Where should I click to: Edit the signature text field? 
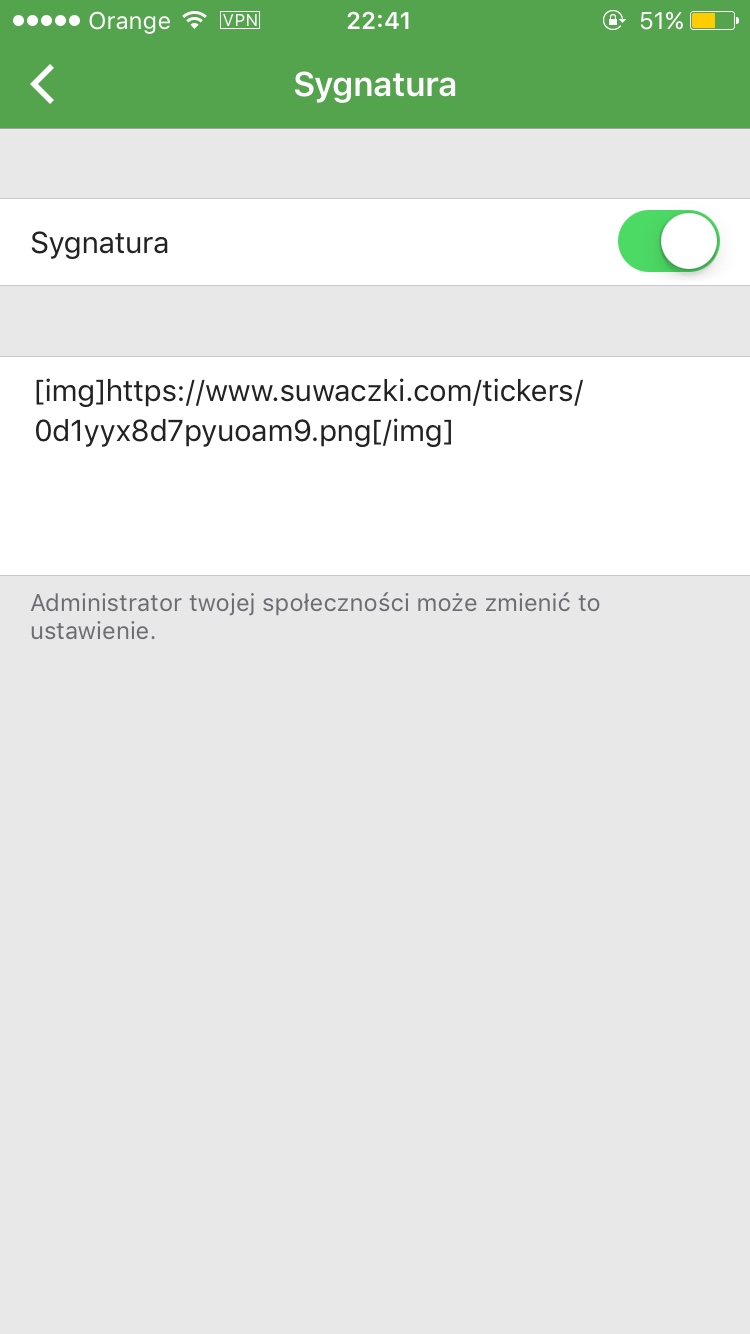(374, 465)
